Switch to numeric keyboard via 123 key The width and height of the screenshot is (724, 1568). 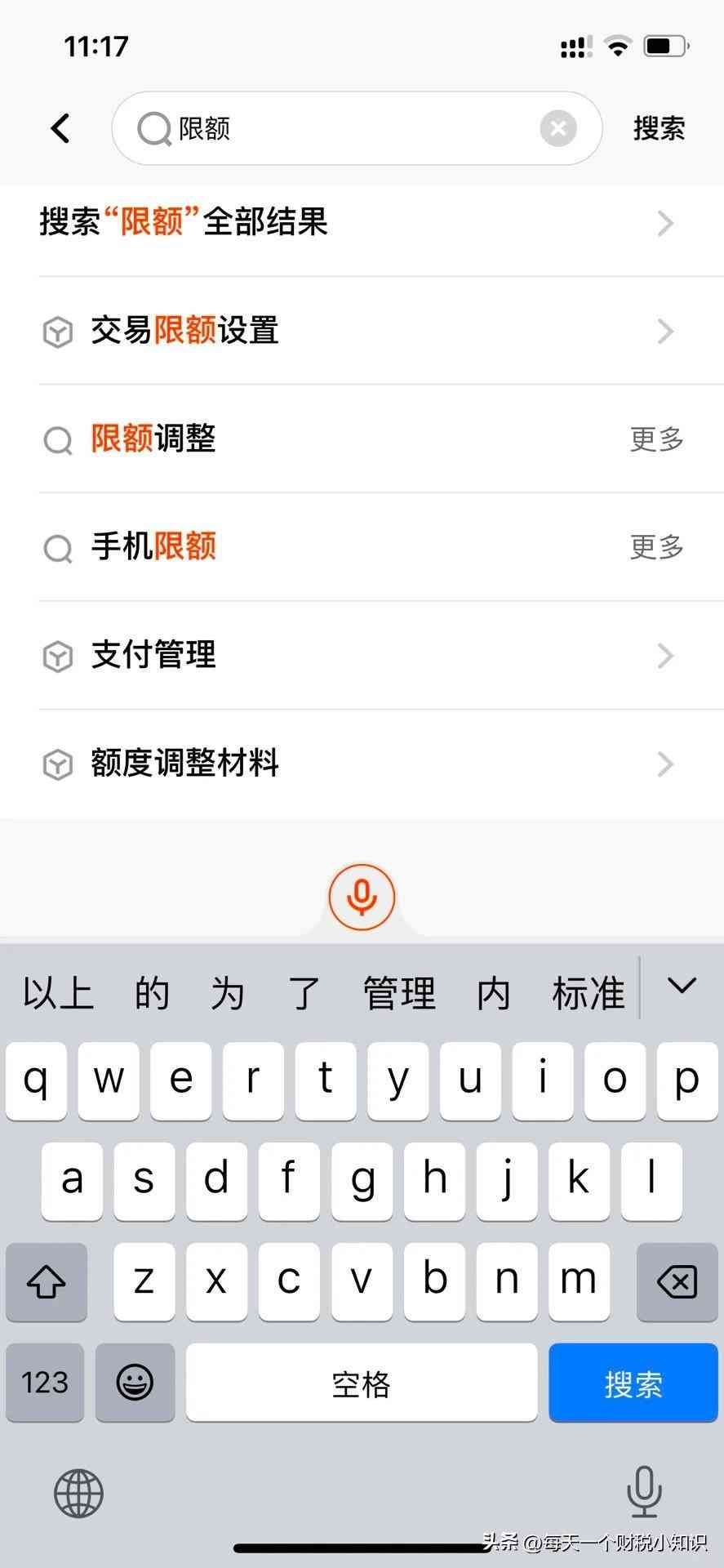[x=45, y=1383]
